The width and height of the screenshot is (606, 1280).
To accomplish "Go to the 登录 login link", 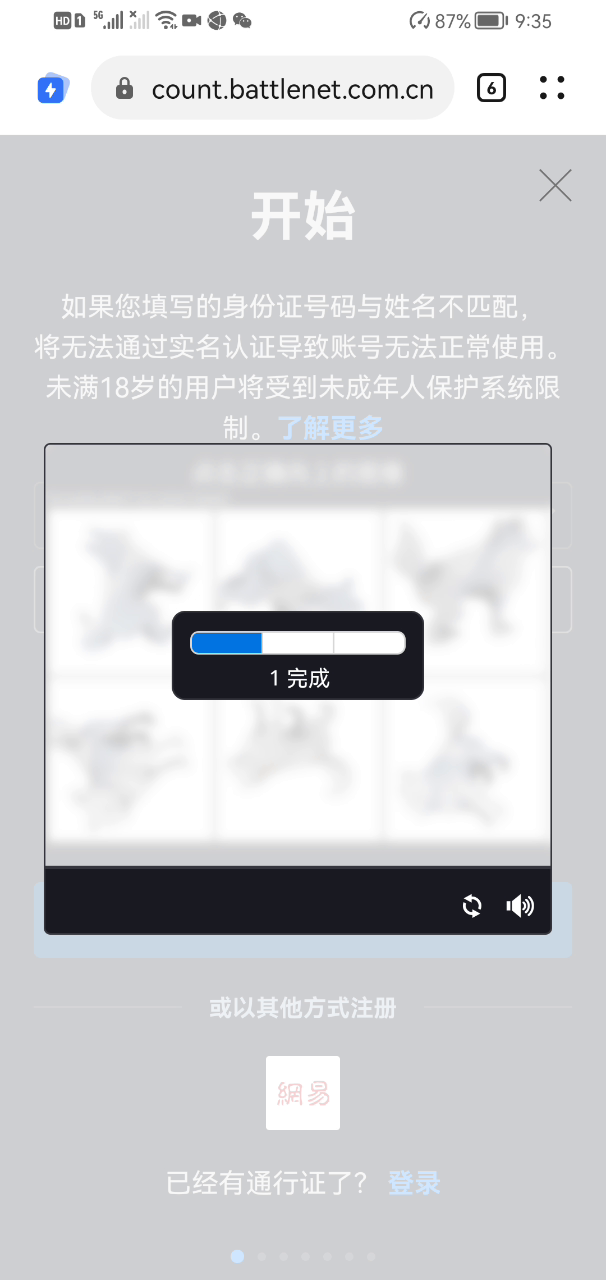I will 414,1183.
